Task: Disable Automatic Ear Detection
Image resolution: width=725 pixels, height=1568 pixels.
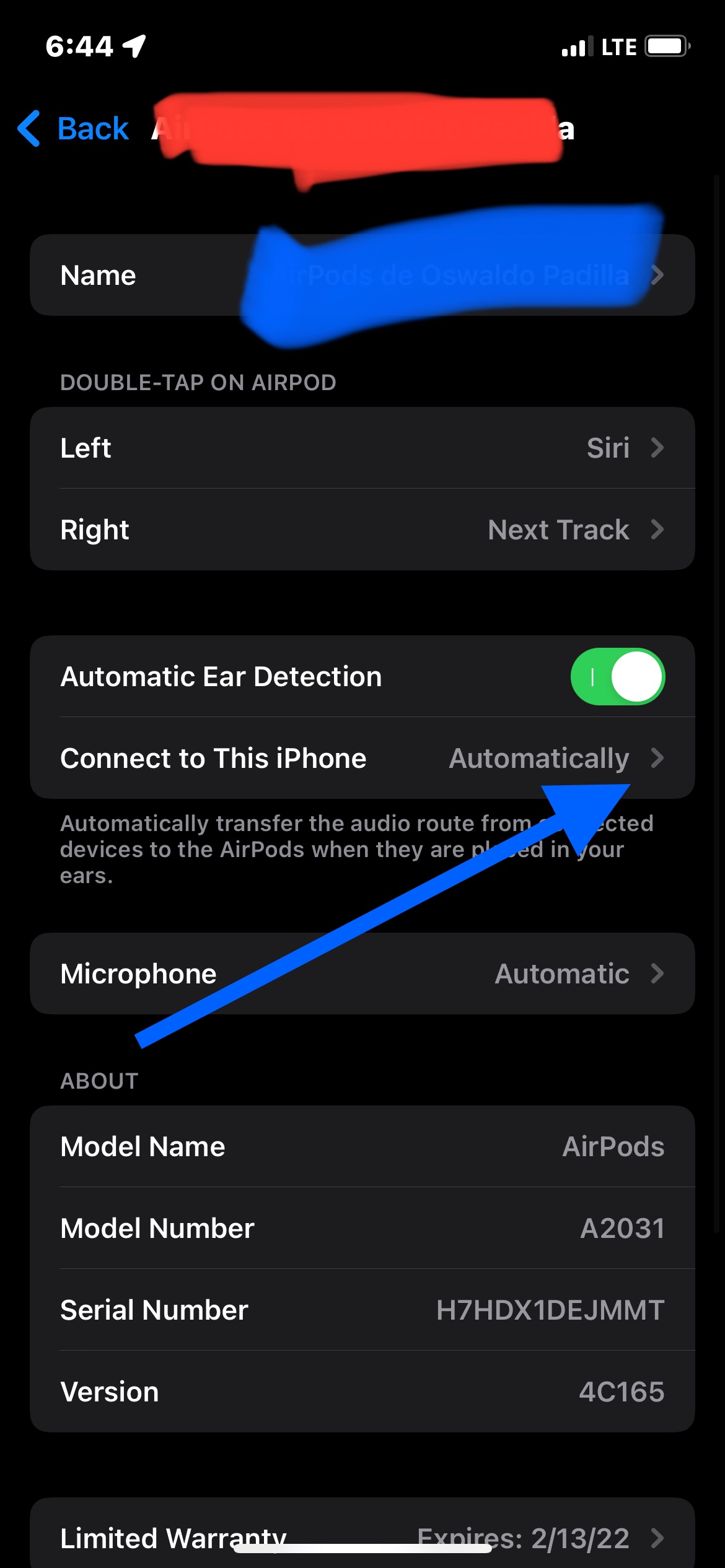Action: coord(617,676)
